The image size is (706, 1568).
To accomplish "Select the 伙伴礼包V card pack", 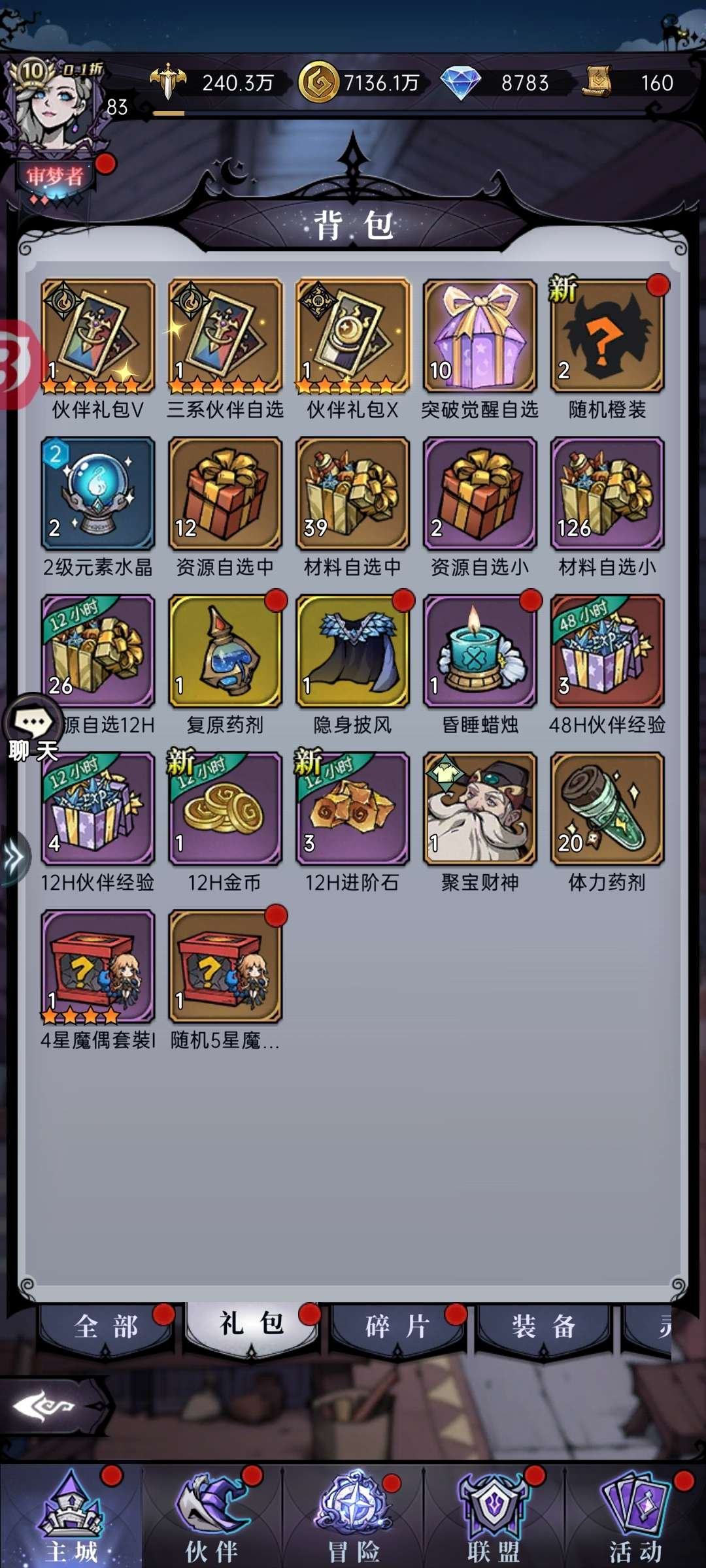I will pyautogui.click(x=98, y=335).
